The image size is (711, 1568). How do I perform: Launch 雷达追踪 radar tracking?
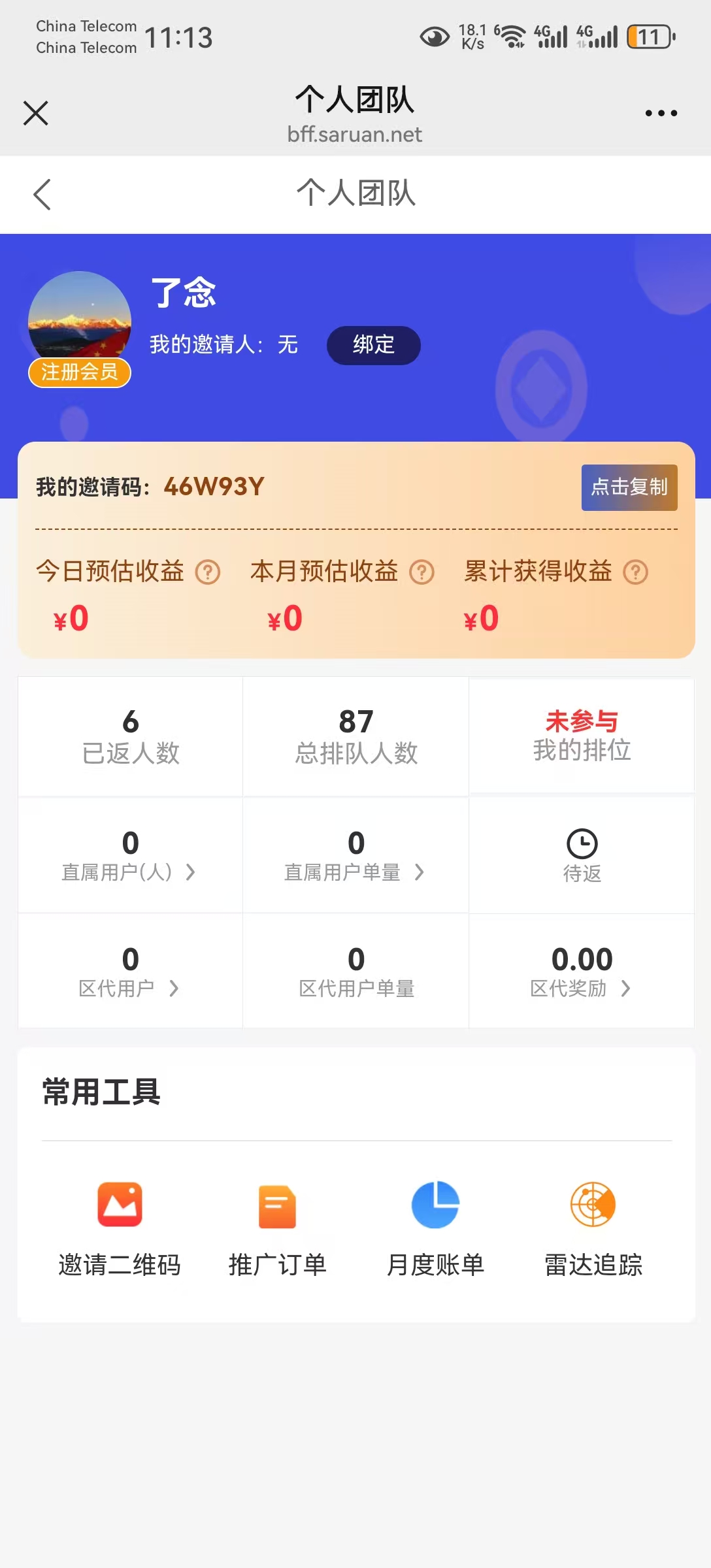(x=593, y=1228)
